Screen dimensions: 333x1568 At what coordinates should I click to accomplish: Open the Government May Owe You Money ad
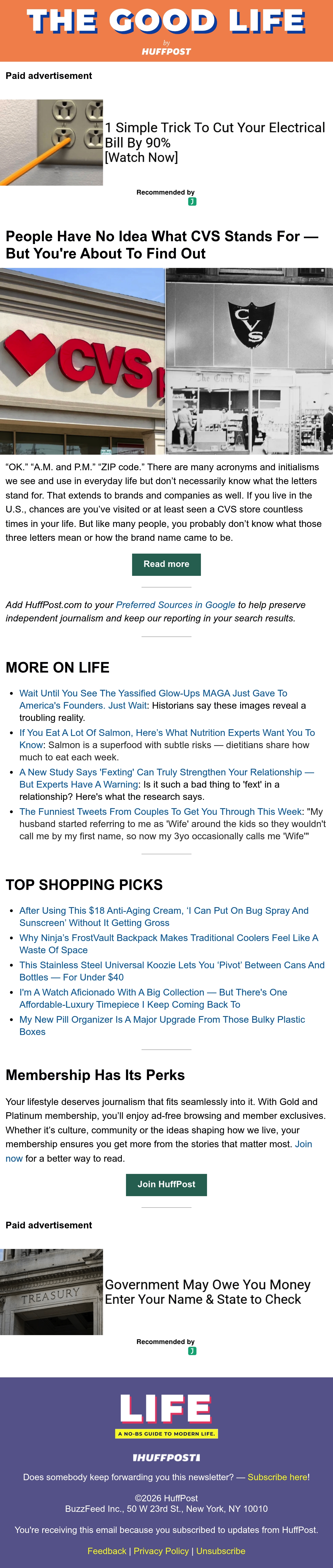coord(208,1292)
